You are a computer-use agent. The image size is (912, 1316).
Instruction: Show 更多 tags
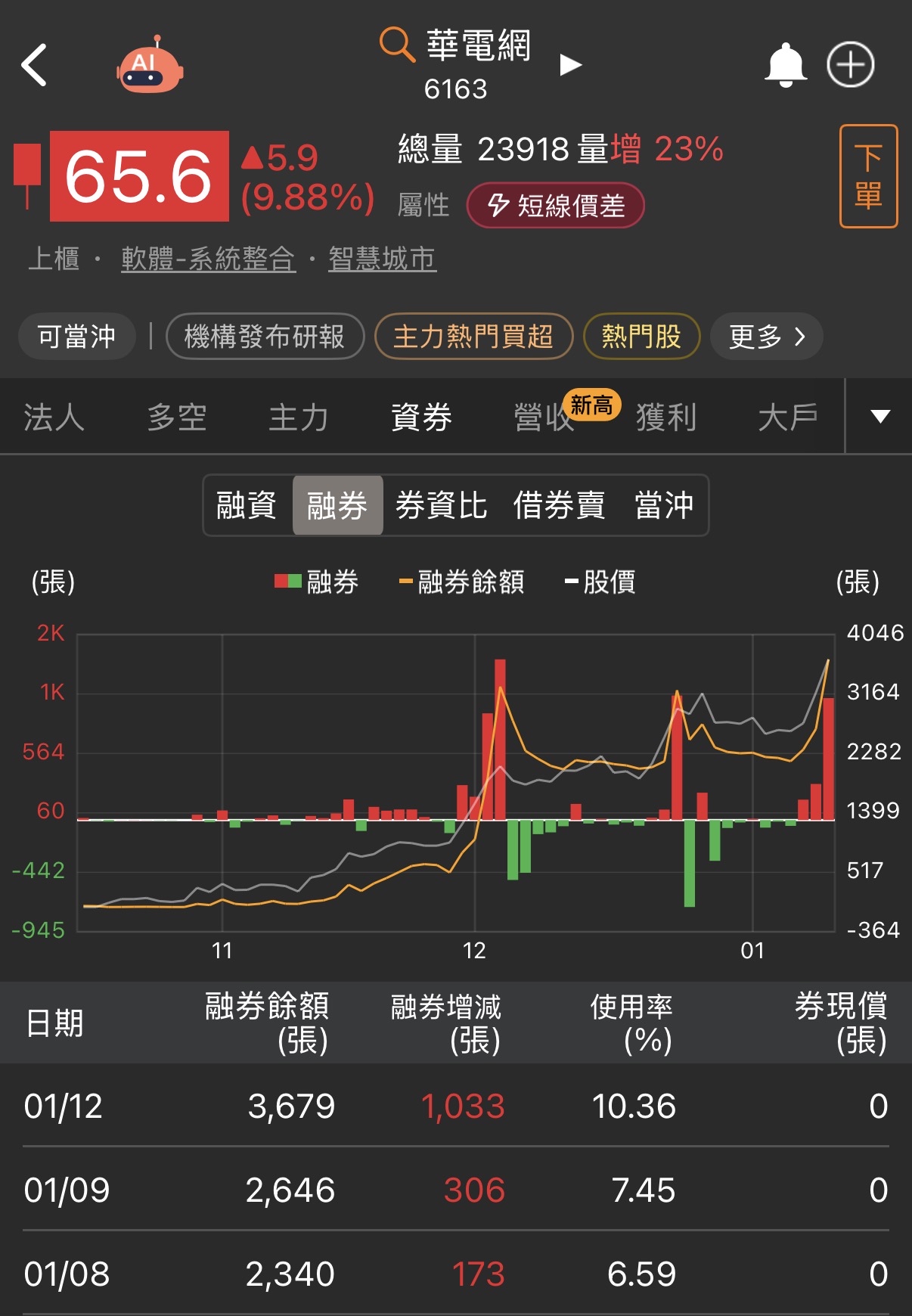tap(766, 336)
